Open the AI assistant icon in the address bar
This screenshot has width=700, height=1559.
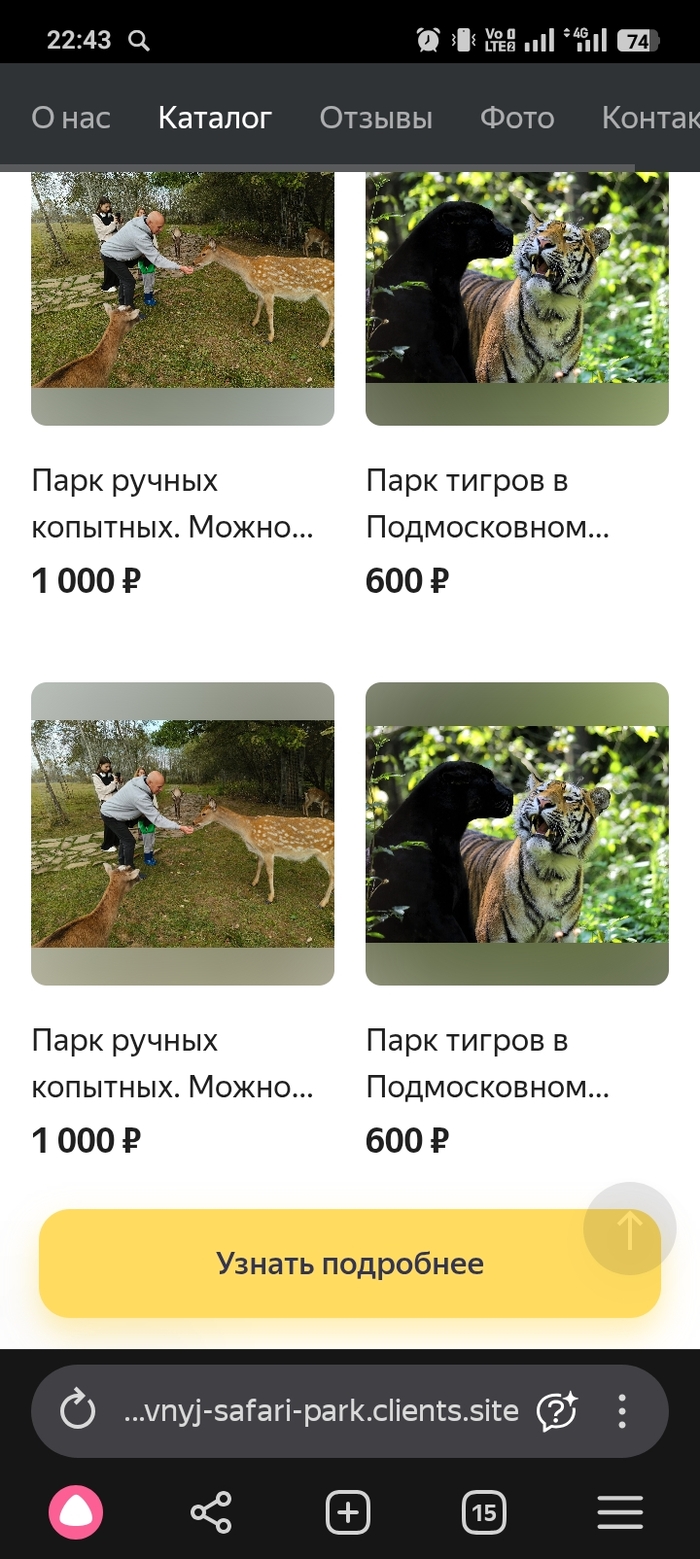pos(557,1411)
